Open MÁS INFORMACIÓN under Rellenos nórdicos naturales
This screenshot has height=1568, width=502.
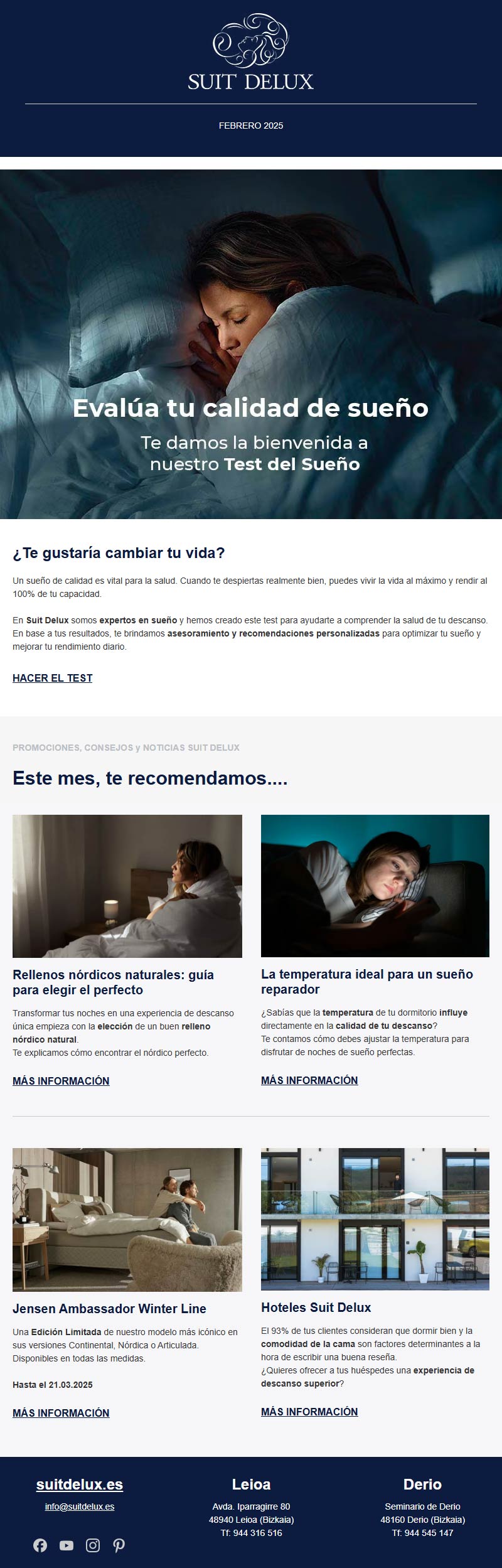61,1081
